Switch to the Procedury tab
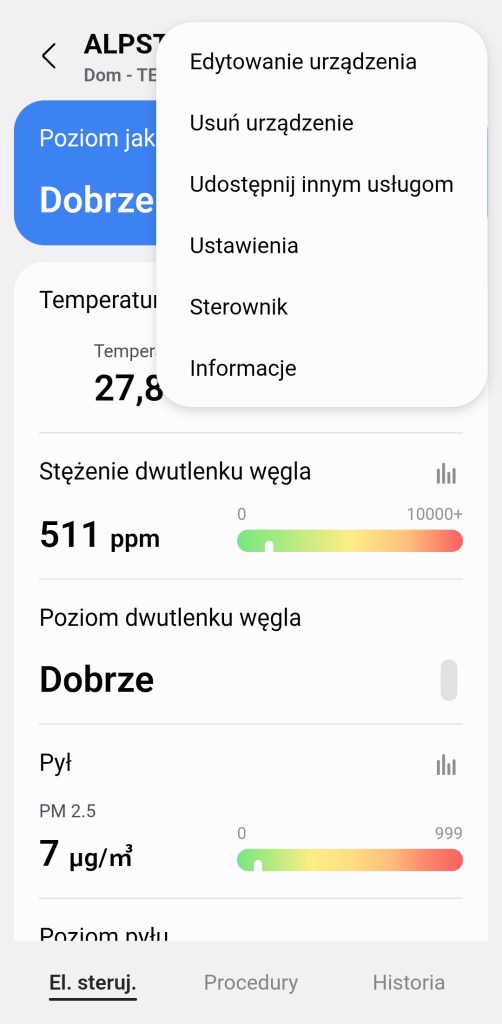The image size is (502, 1024). [251, 982]
